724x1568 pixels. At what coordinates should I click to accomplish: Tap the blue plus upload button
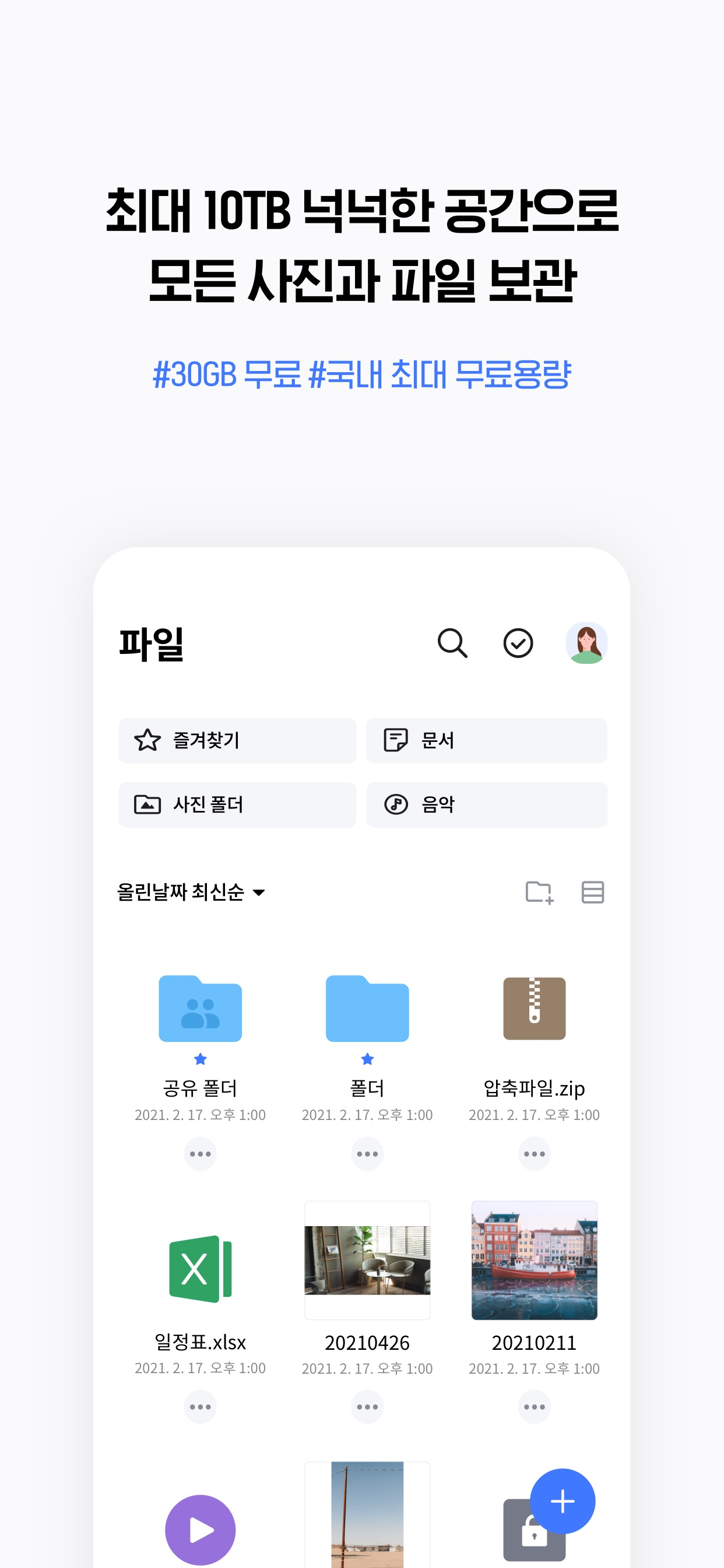click(x=561, y=1500)
